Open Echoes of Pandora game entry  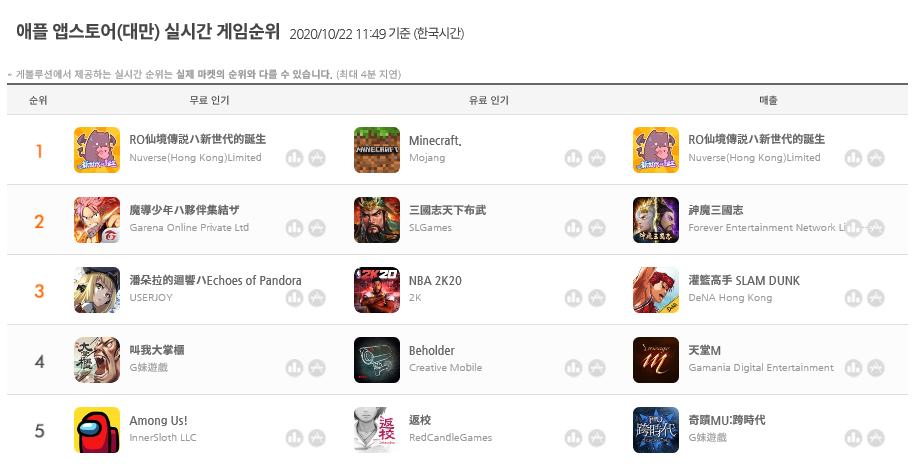tap(215, 281)
